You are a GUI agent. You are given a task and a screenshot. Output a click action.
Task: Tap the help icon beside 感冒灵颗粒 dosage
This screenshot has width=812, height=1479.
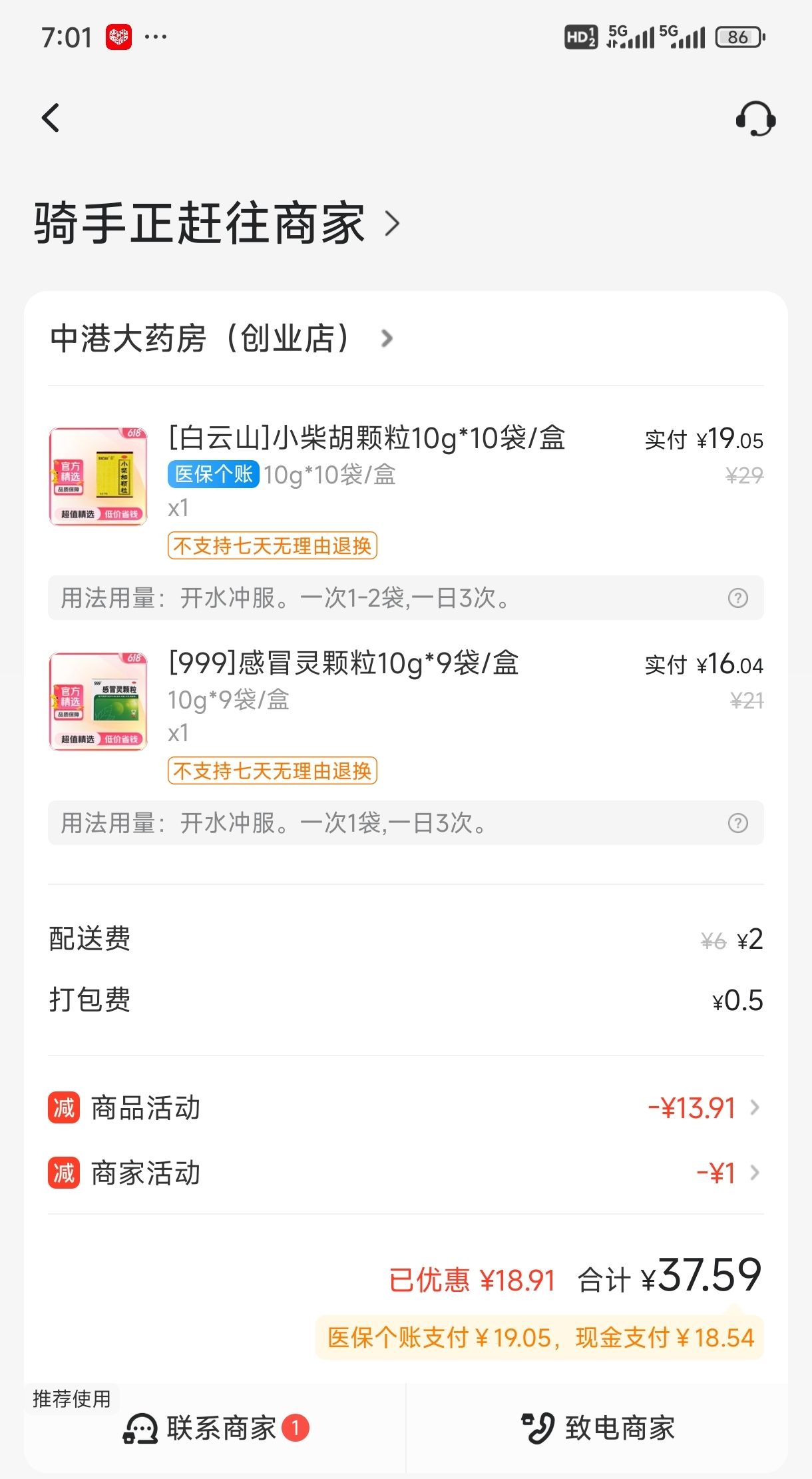pyautogui.click(x=737, y=823)
